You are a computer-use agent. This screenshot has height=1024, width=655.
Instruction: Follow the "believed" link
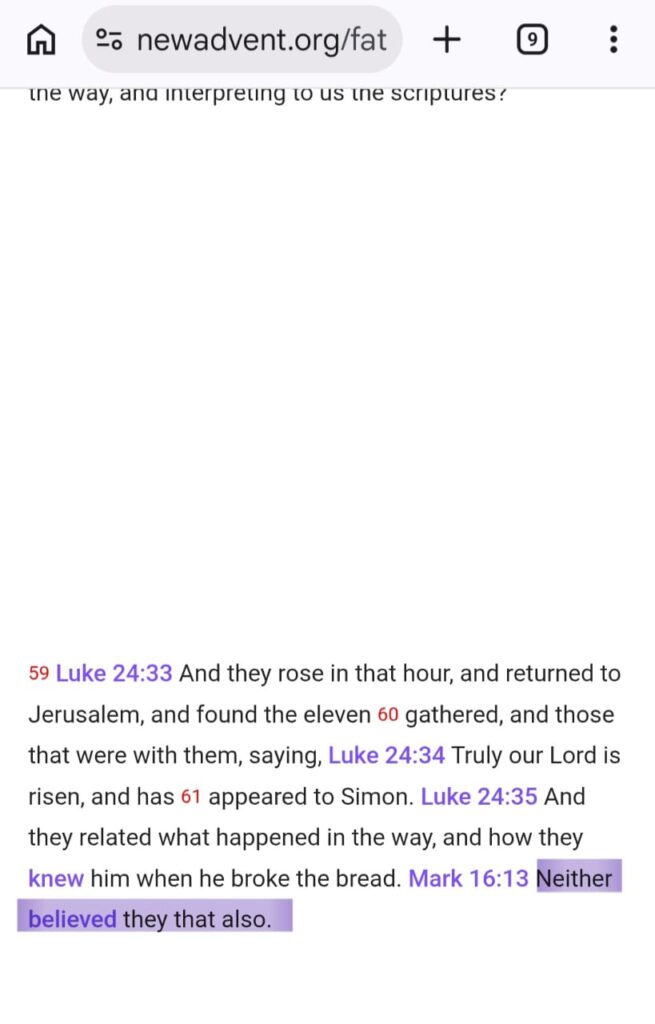[x=72, y=920]
